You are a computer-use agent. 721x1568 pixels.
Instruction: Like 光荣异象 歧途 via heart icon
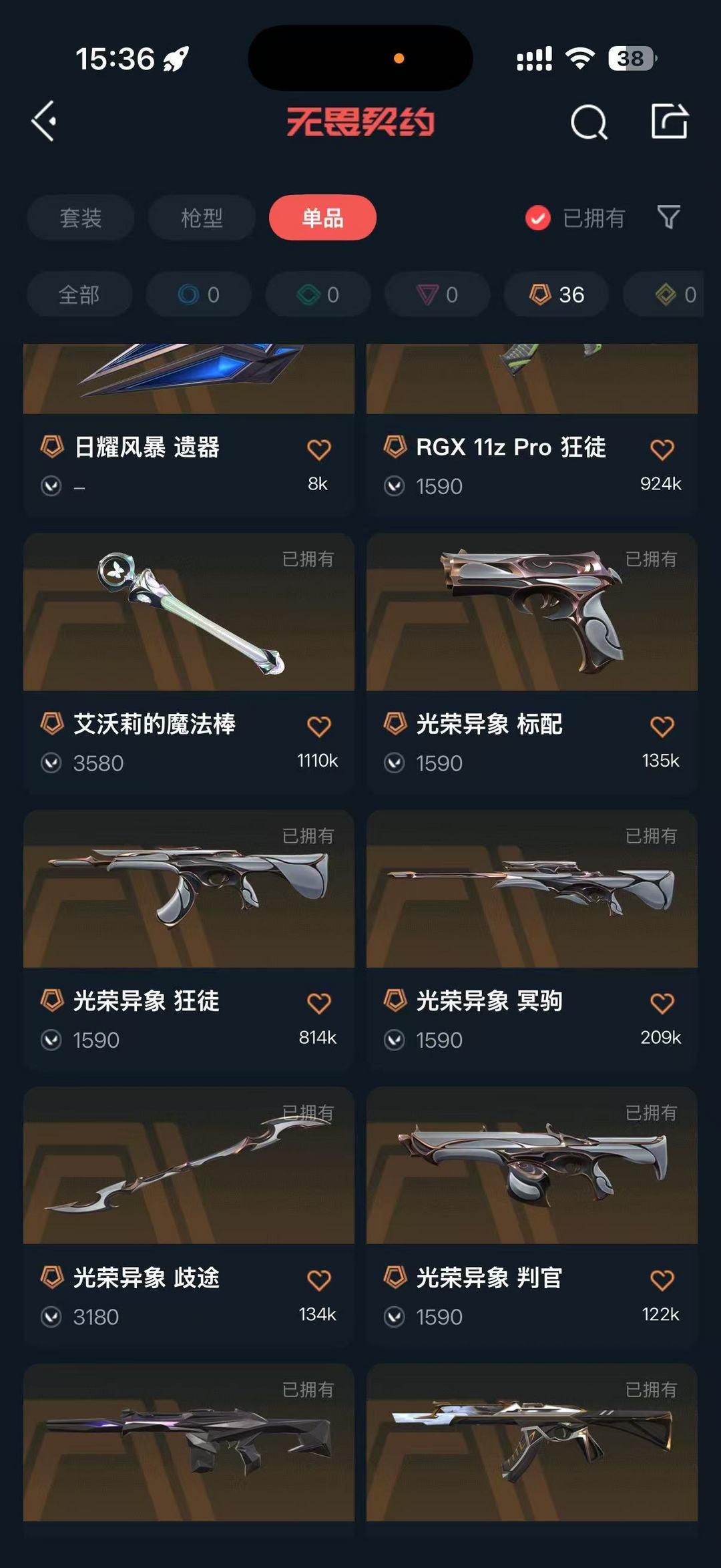319,1280
